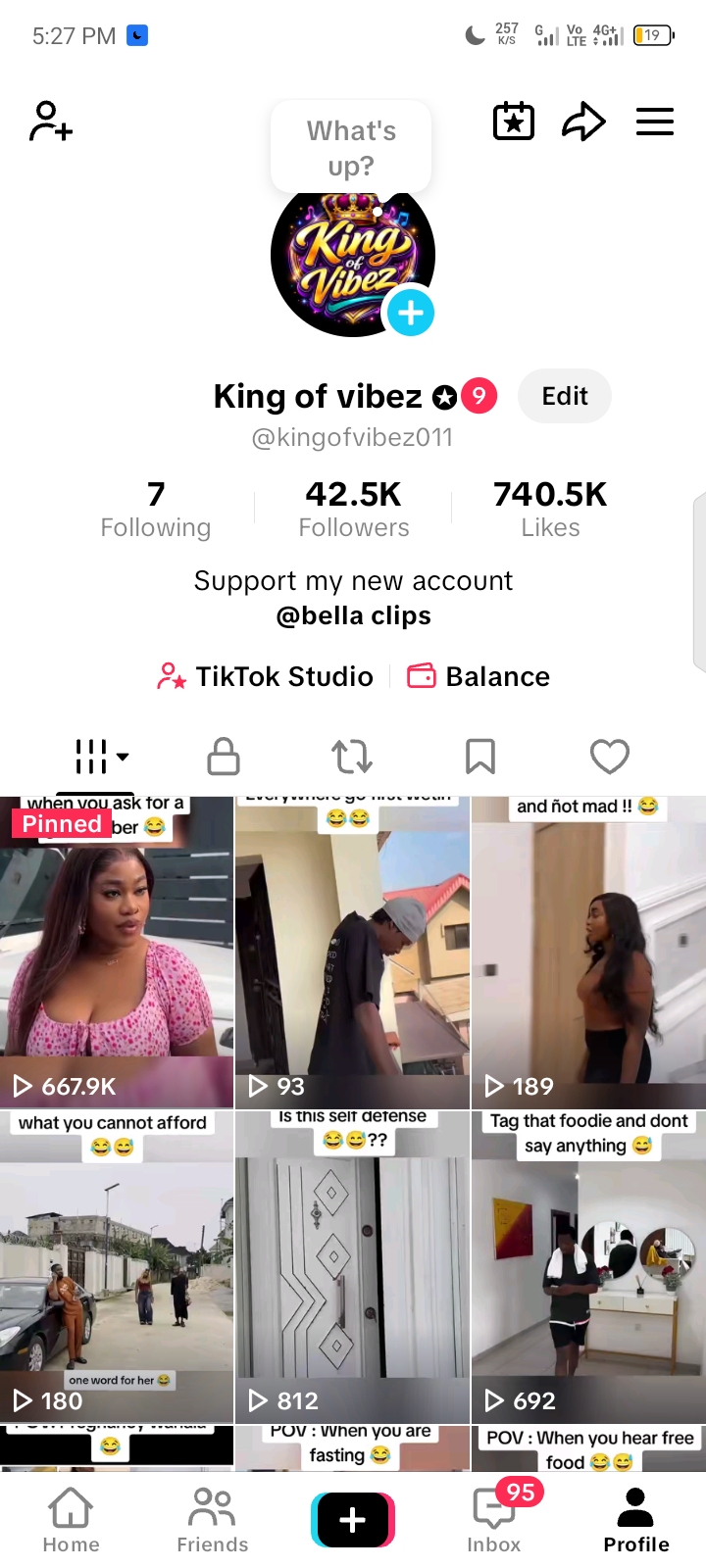Switch to the private videos lock tab
Image resolution: width=706 pixels, height=1568 pixels.
pos(224,757)
